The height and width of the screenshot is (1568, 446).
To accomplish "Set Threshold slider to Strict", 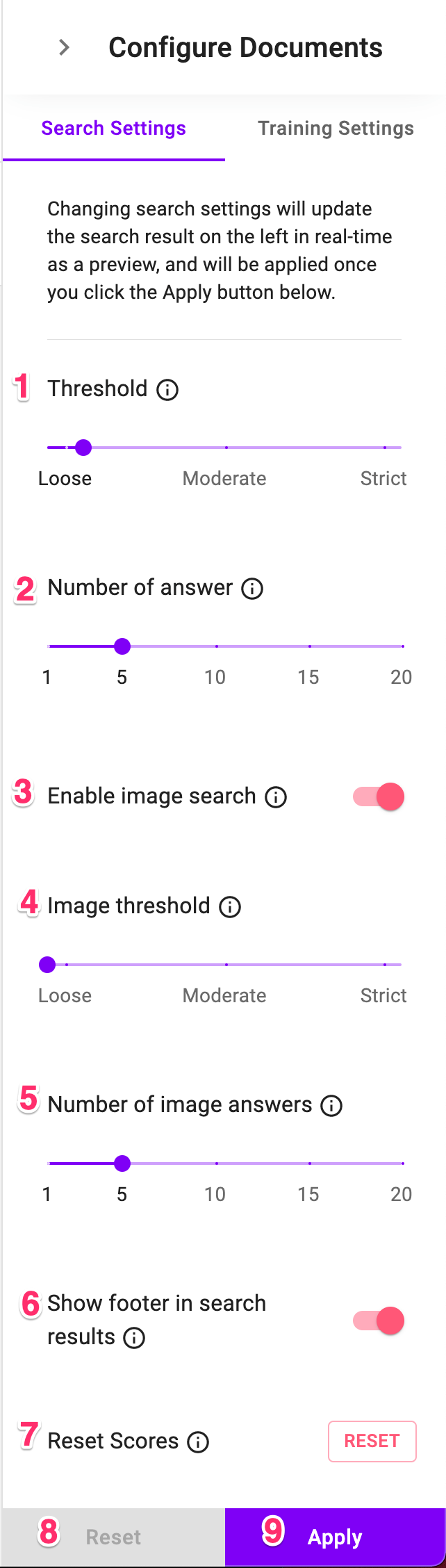I will pos(384,448).
